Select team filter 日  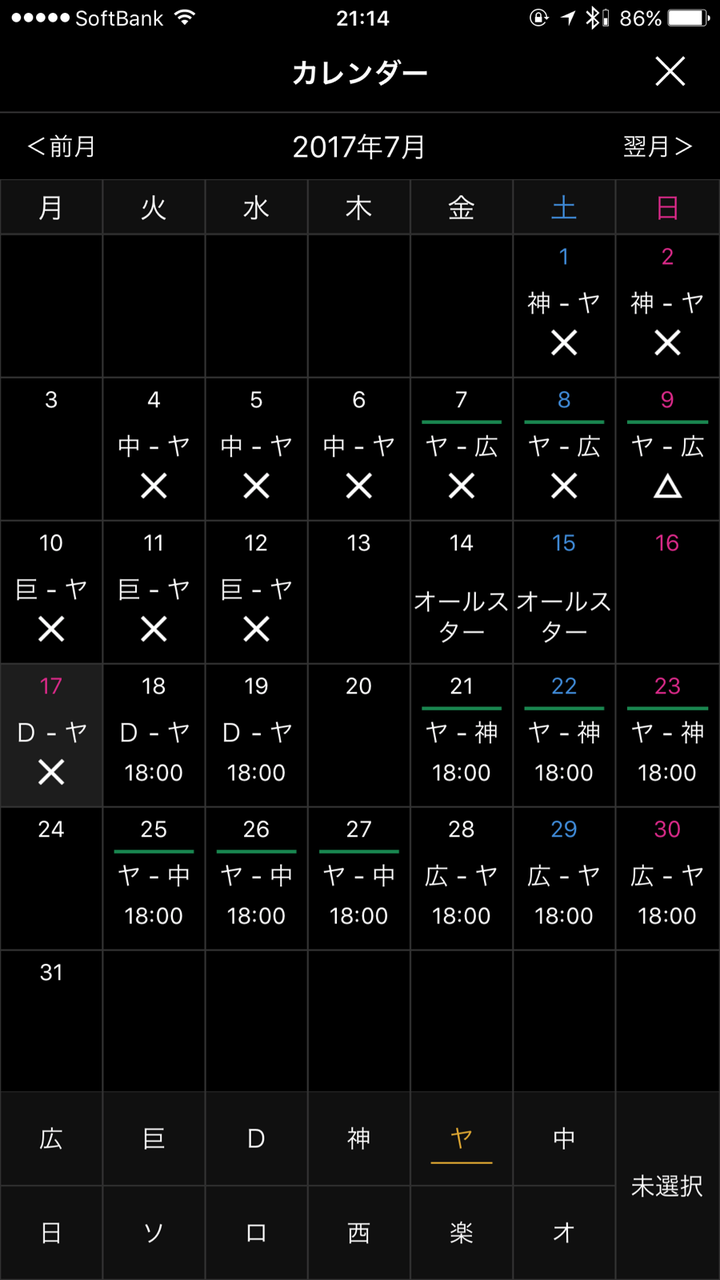pos(51,1233)
